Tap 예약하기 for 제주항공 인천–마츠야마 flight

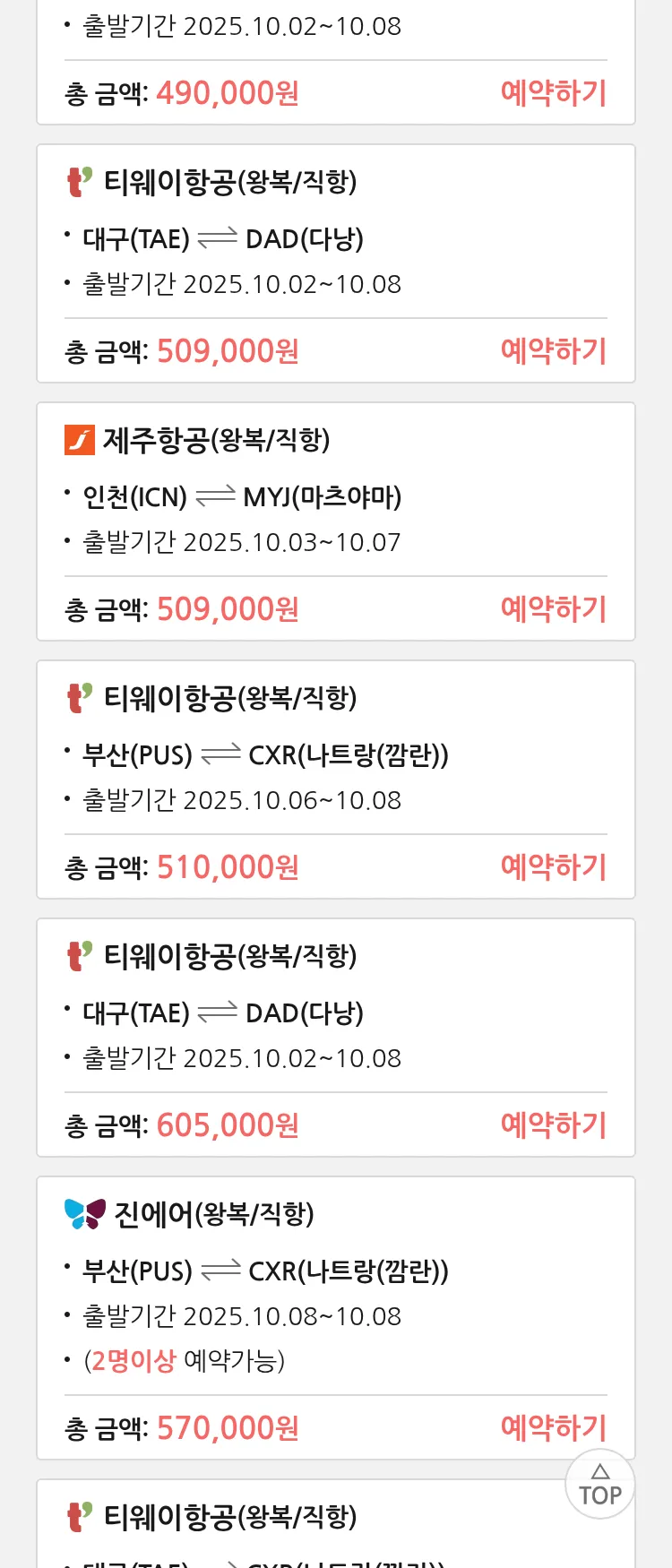[553, 609]
